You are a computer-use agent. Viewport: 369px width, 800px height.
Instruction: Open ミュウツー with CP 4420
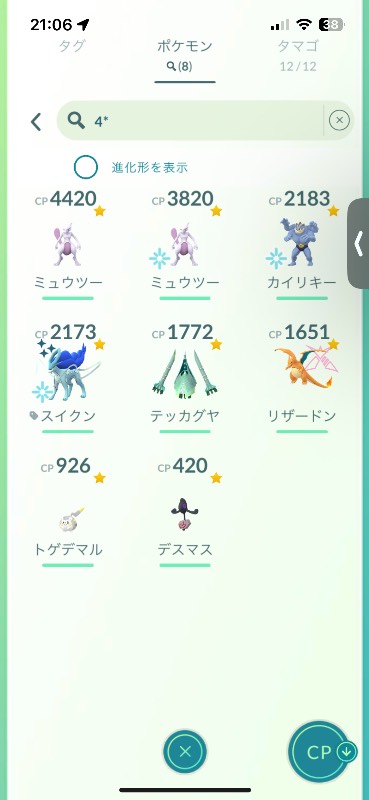click(x=68, y=245)
